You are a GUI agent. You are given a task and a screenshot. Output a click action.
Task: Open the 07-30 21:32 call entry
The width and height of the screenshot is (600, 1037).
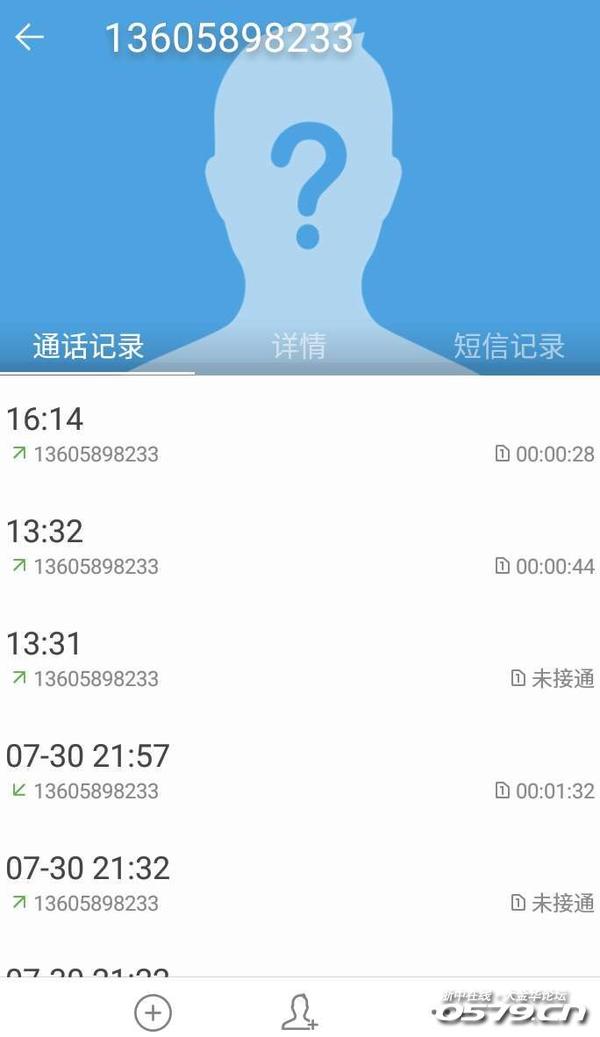300,883
